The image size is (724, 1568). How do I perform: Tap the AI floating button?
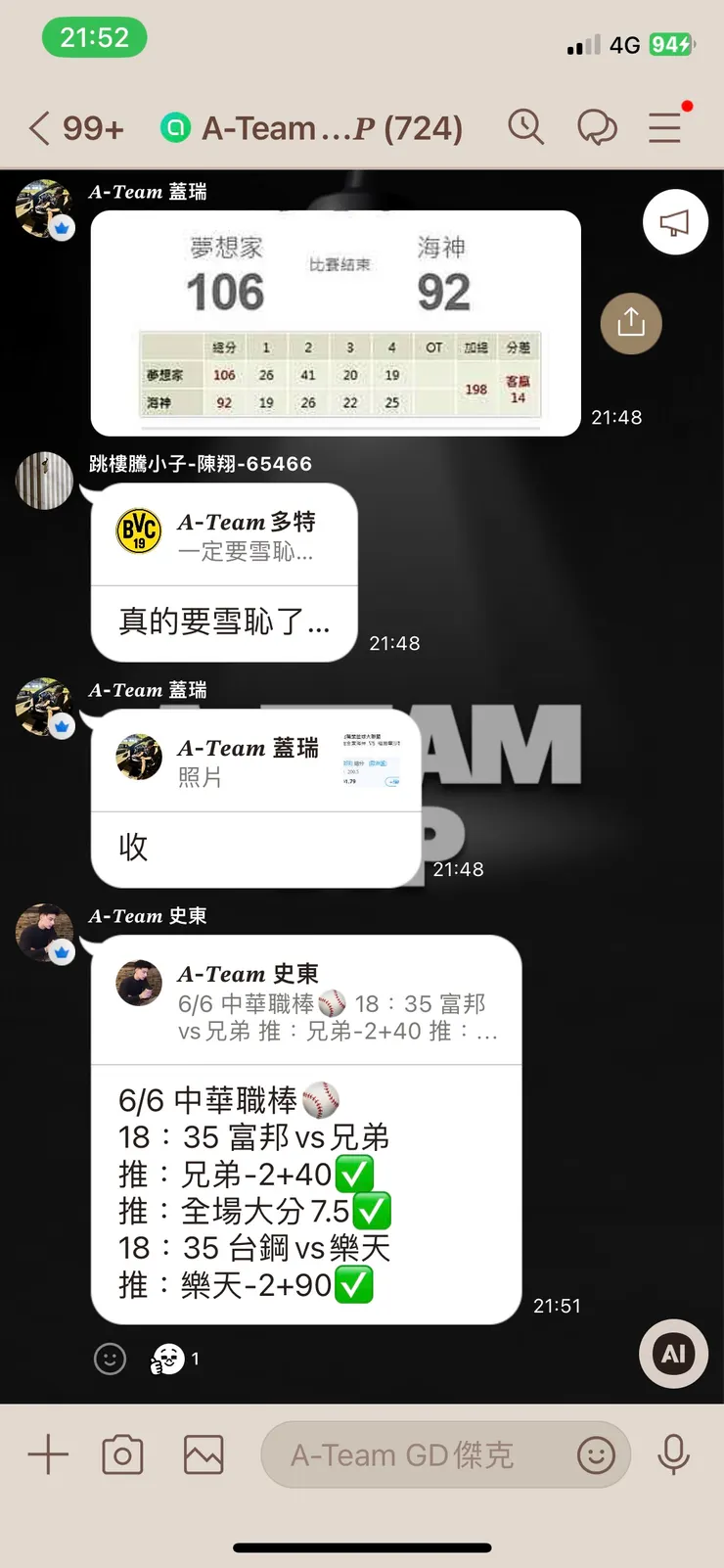point(672,1354)
